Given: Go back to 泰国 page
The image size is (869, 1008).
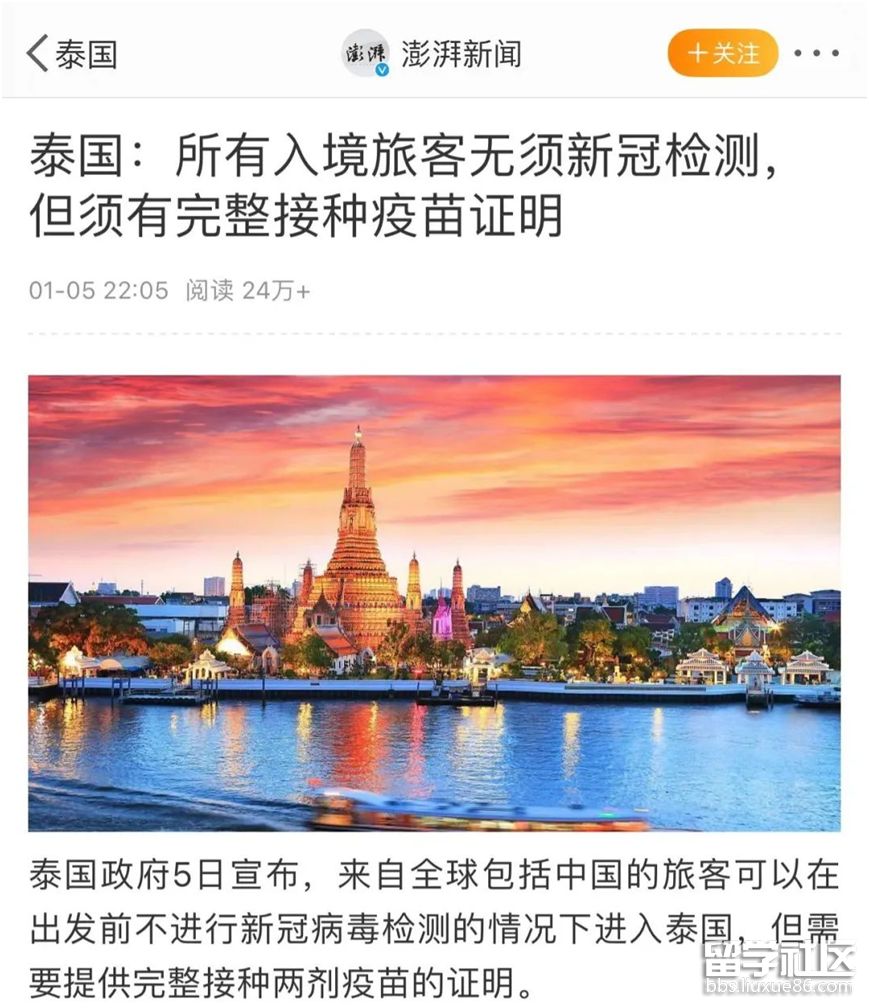Looking at the screenshot, I should (x=70, y=54).
